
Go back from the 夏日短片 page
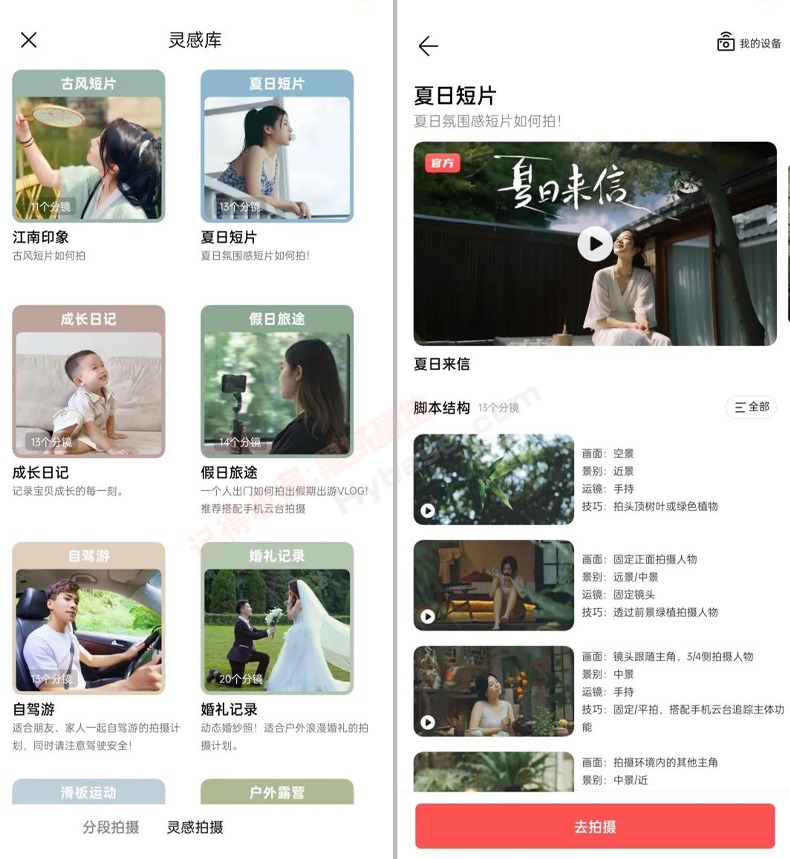(x=428, y=46)
